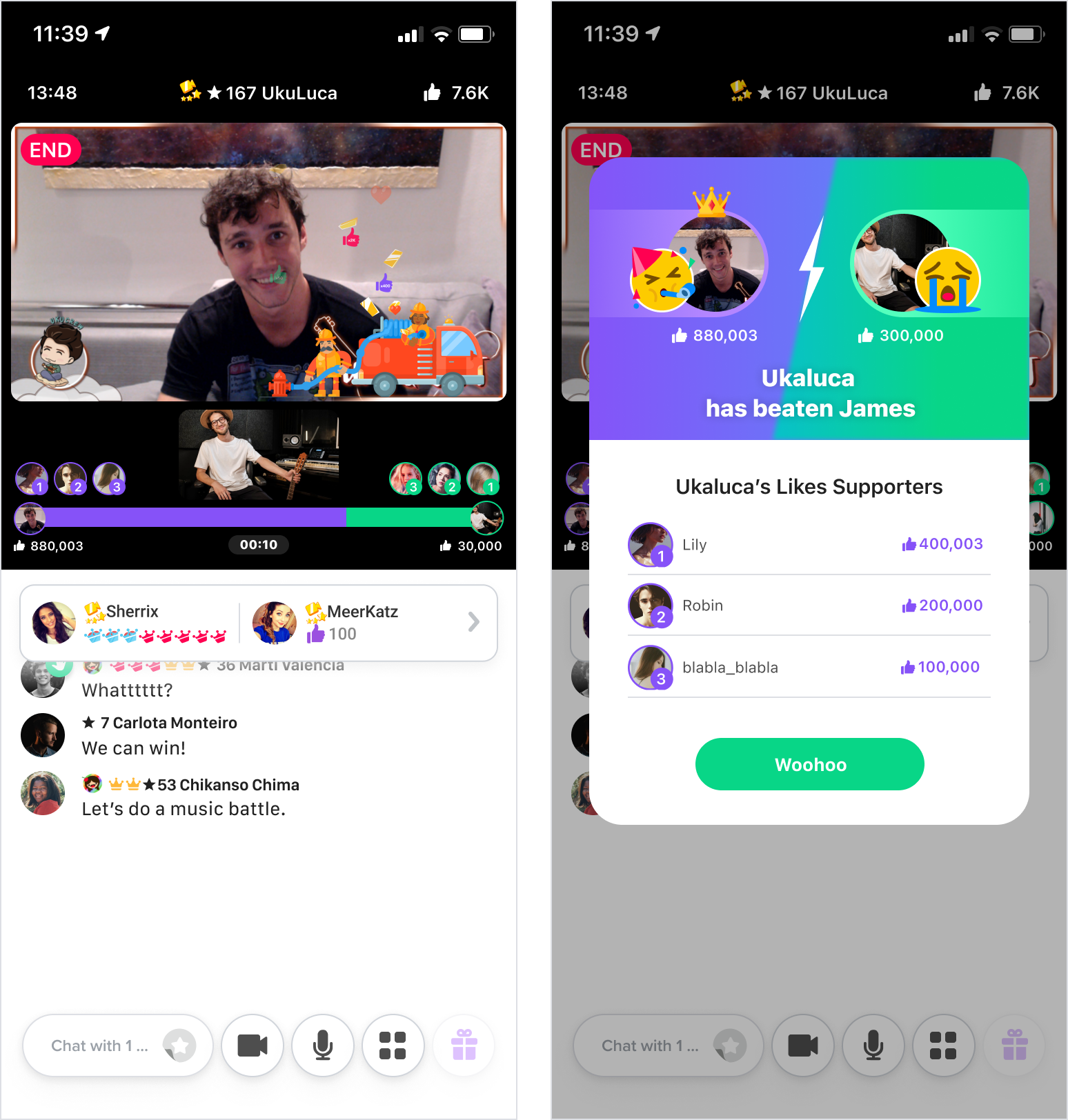Open Chikanso Chima's profile from chat
Screen dimensions: 1068x1120
pyautogui.click(x=43, y=793)
